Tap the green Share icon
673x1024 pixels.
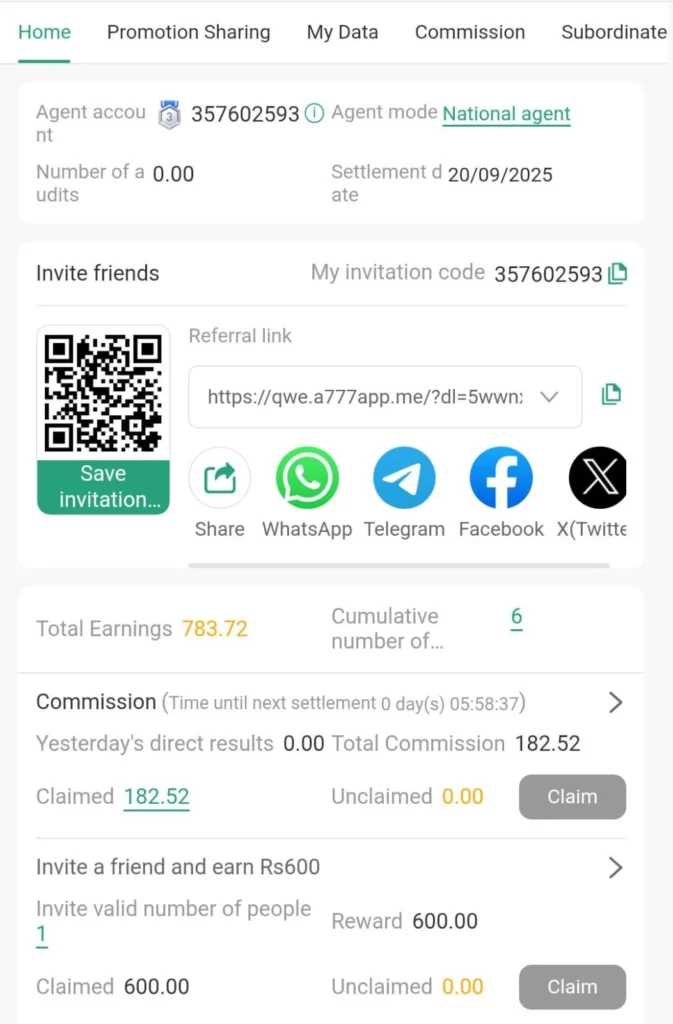[x=219, y=479]
